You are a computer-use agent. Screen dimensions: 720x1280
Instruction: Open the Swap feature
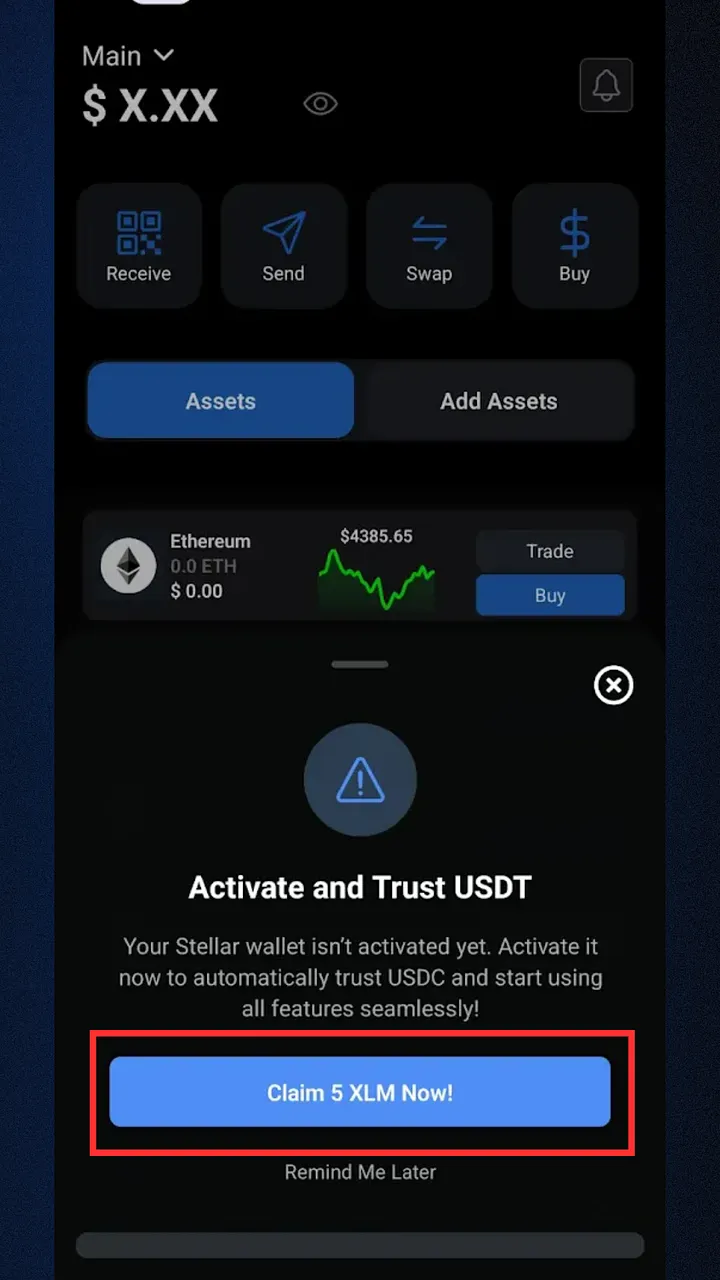[429, 245]
